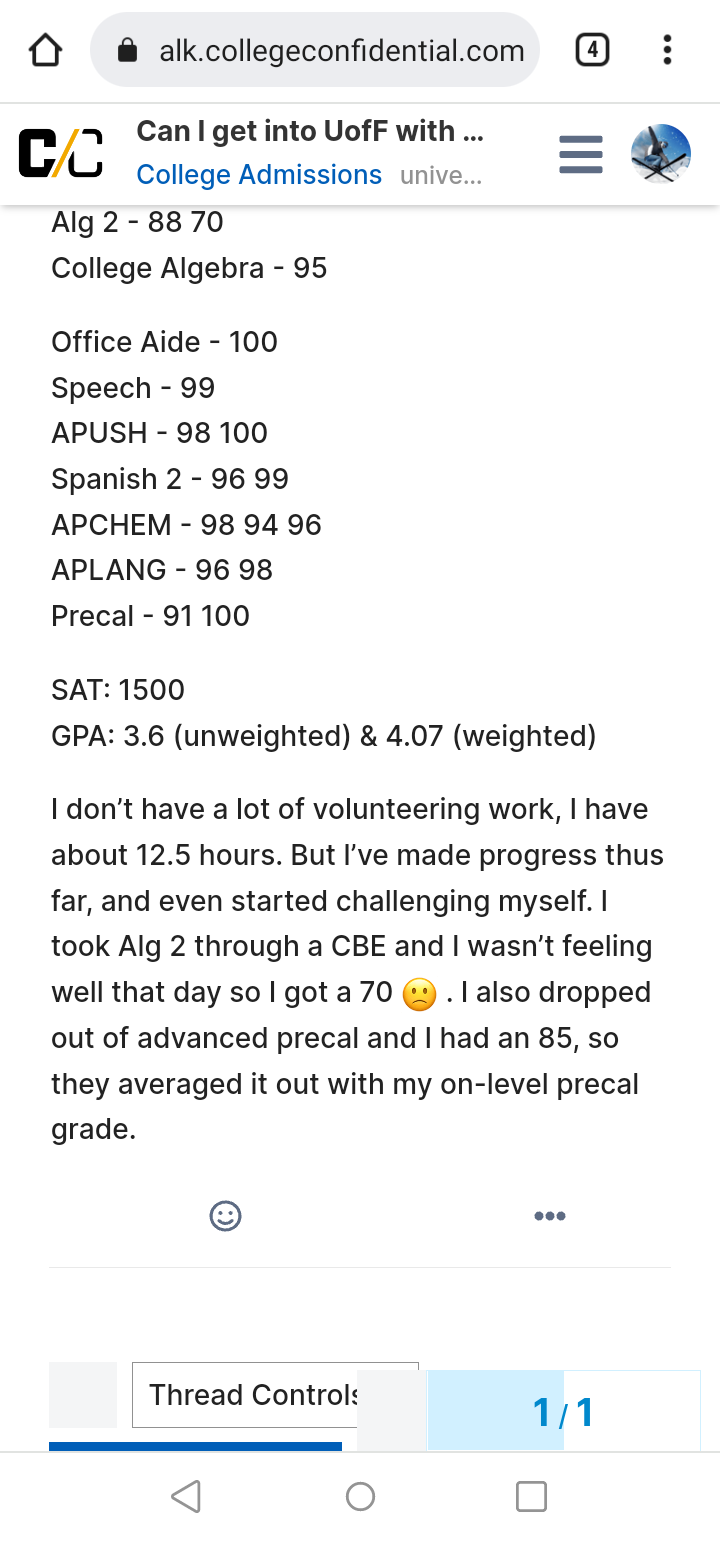720x1541 pixels.
Task: Open the 1 / 1 post progress indicator
Action: pos(564,1411)
